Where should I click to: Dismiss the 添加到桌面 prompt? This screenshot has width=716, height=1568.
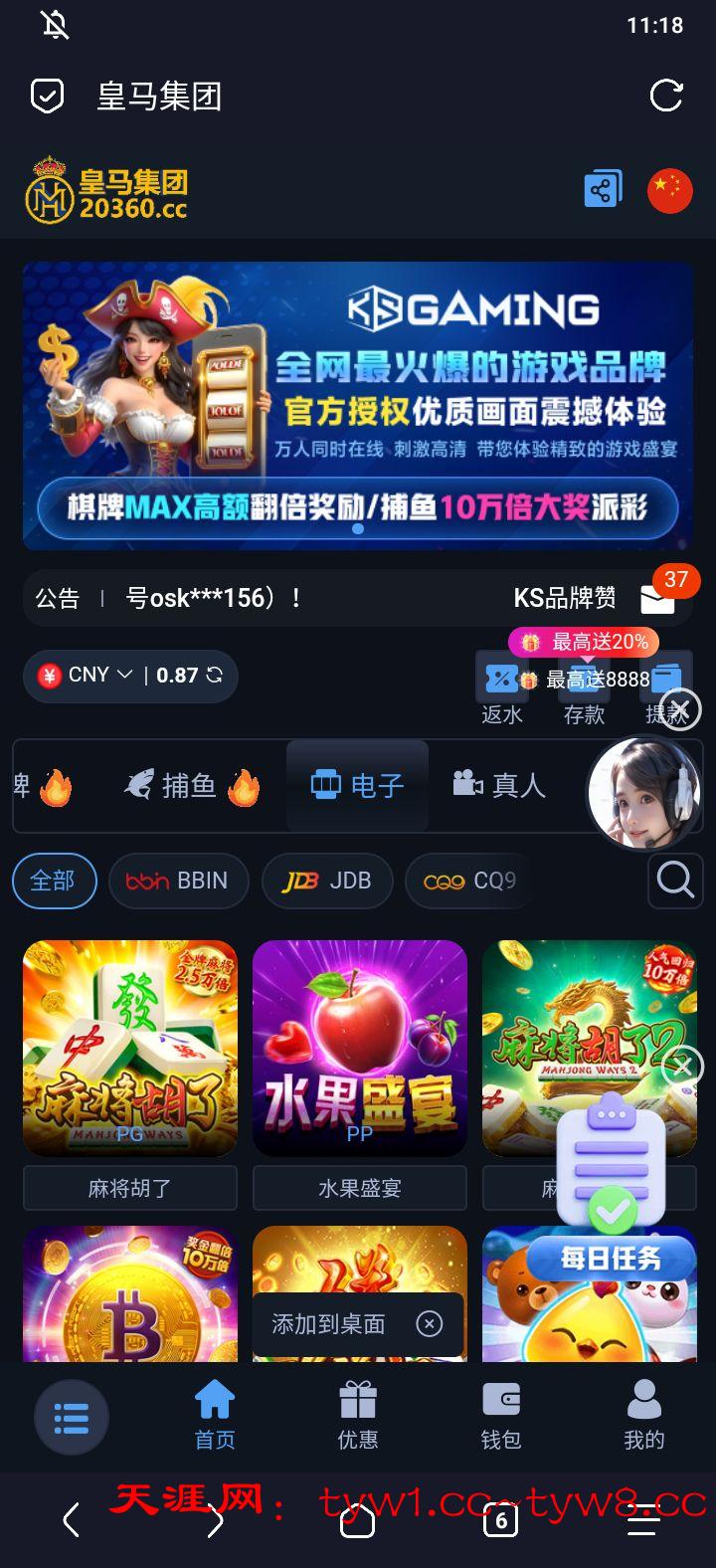point(429,1323)
